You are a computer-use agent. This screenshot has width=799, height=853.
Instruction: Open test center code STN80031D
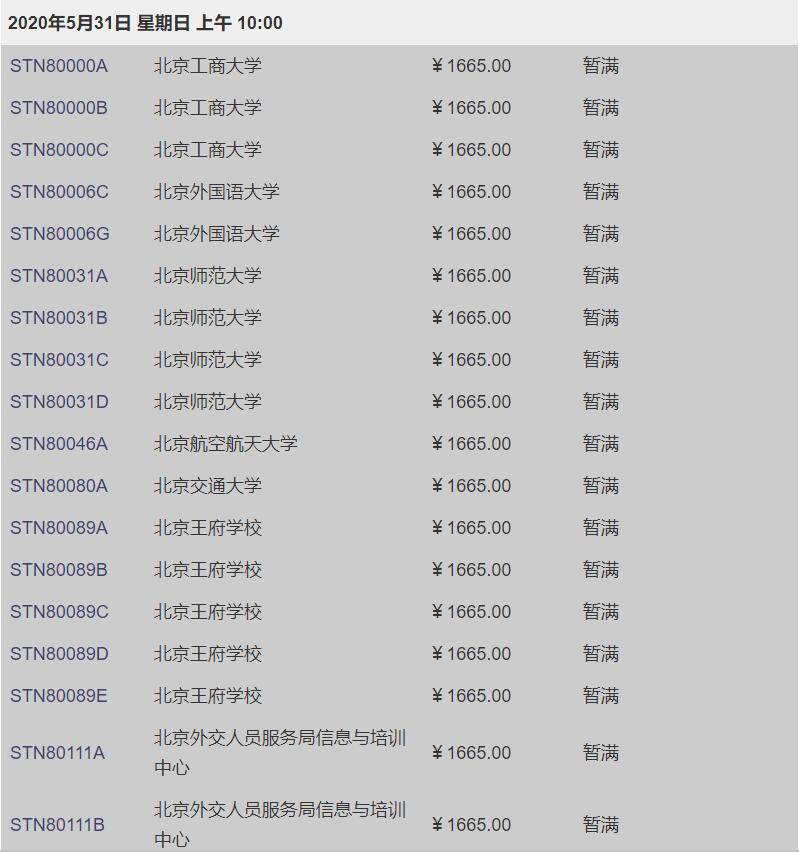coord(59,402)
